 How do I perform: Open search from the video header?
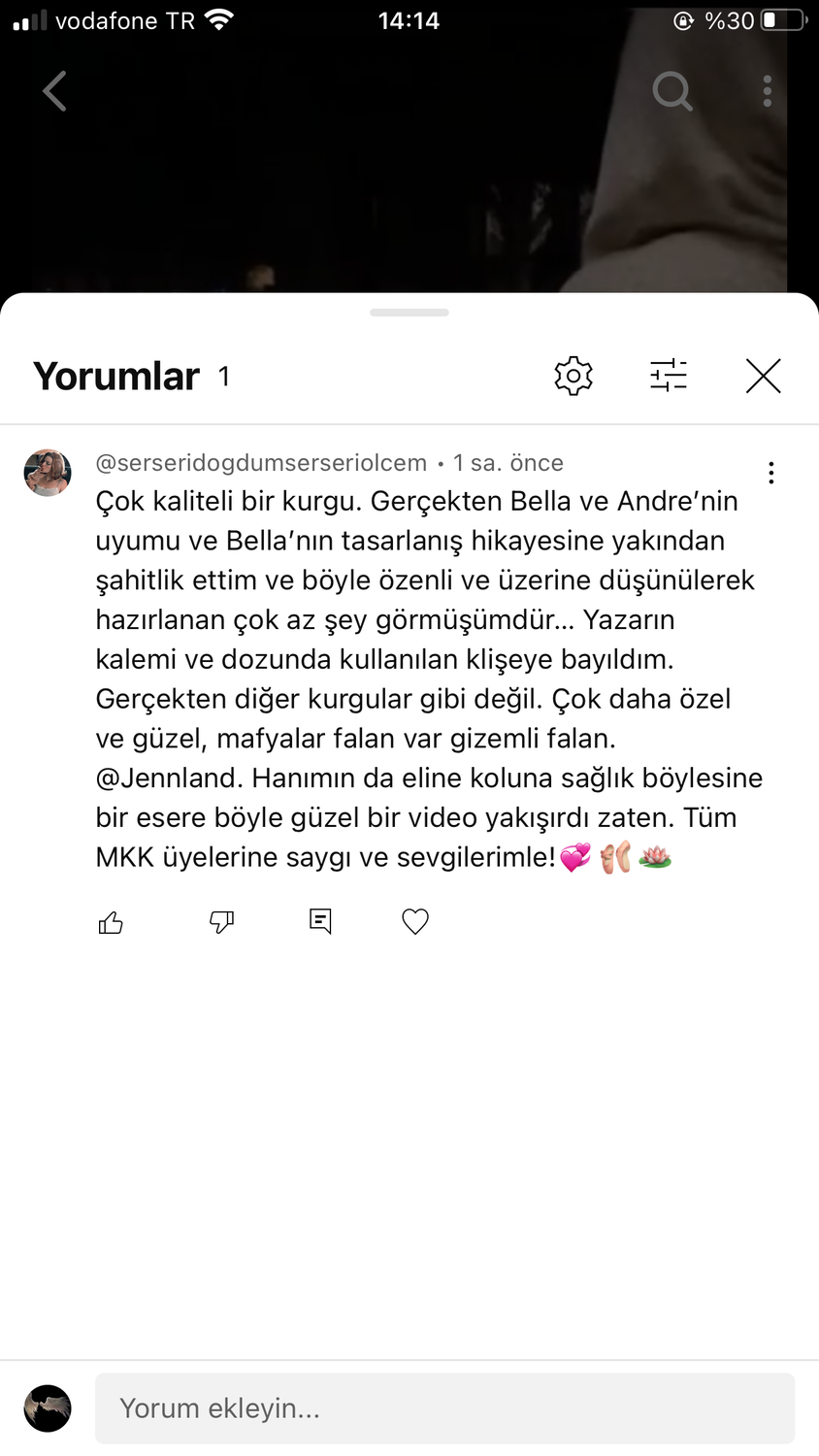point(672,91)
